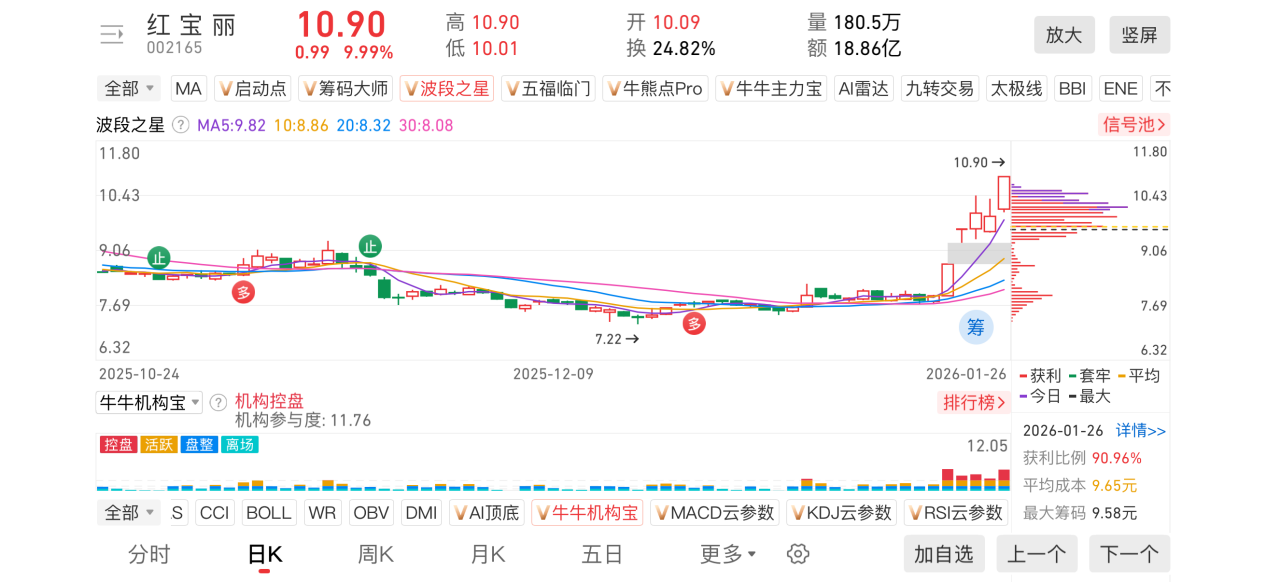Open chart settings gear
1266x582 pixels.
[x=797, y=554]
